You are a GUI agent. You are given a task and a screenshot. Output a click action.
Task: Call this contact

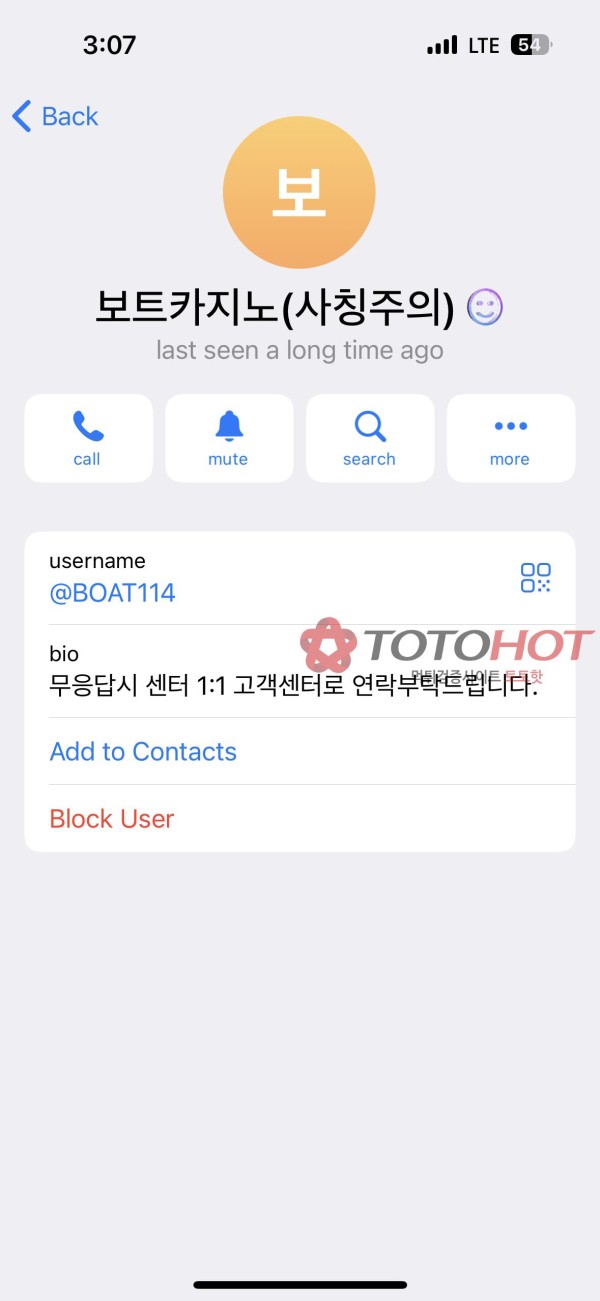point(88,438)
